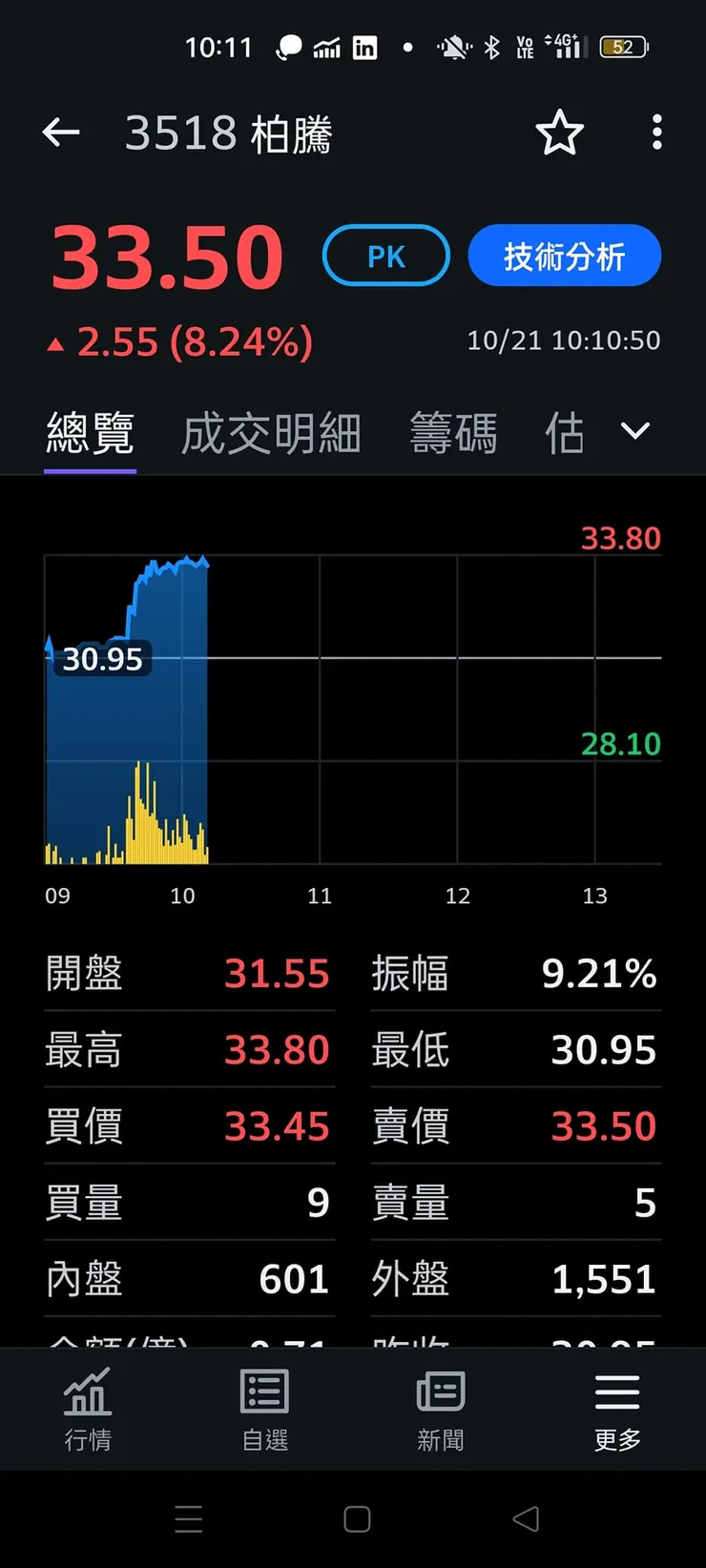
Task: Open 技術分析 technical analysis
Action: [564, 255]
